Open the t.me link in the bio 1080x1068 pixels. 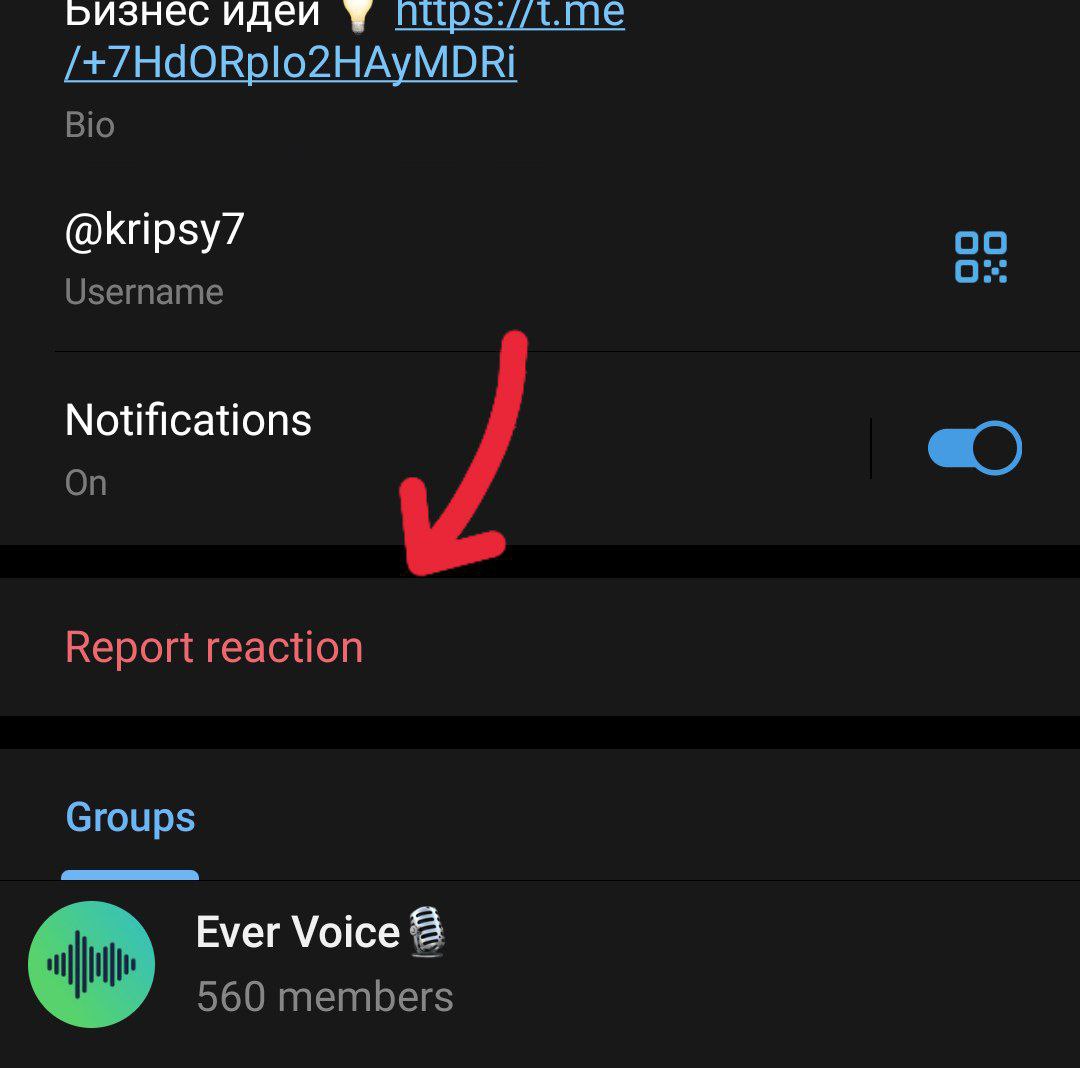tap(290, 62)
